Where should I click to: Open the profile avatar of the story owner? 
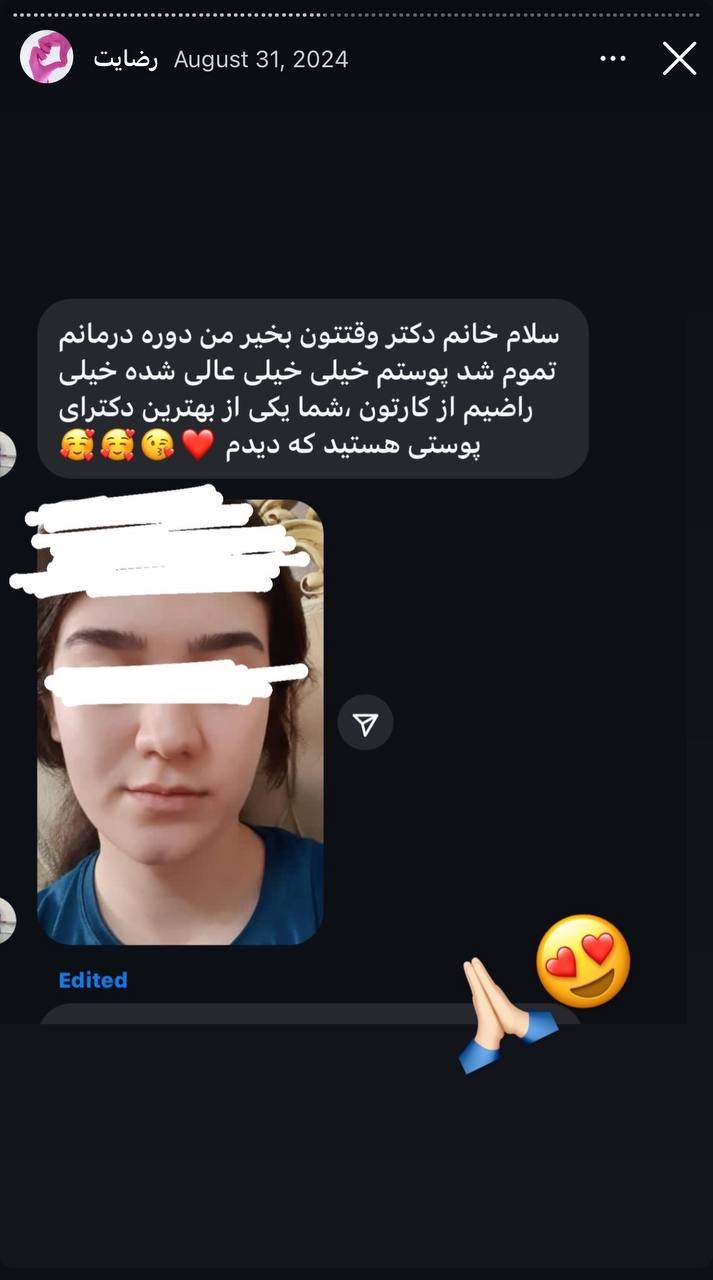tap(47, 57)
